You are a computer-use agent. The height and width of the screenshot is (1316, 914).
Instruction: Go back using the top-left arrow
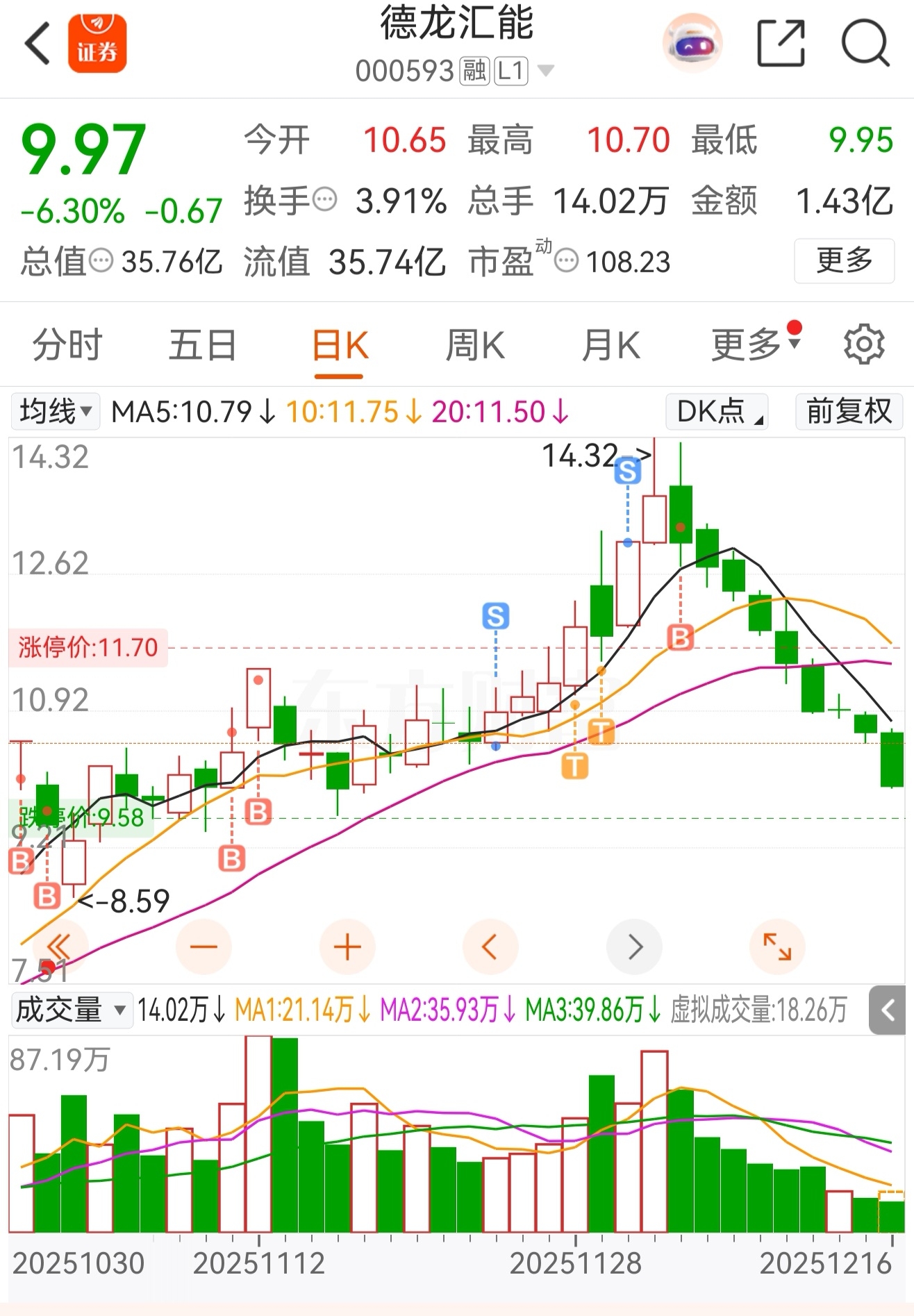click(x=38, y=43)
